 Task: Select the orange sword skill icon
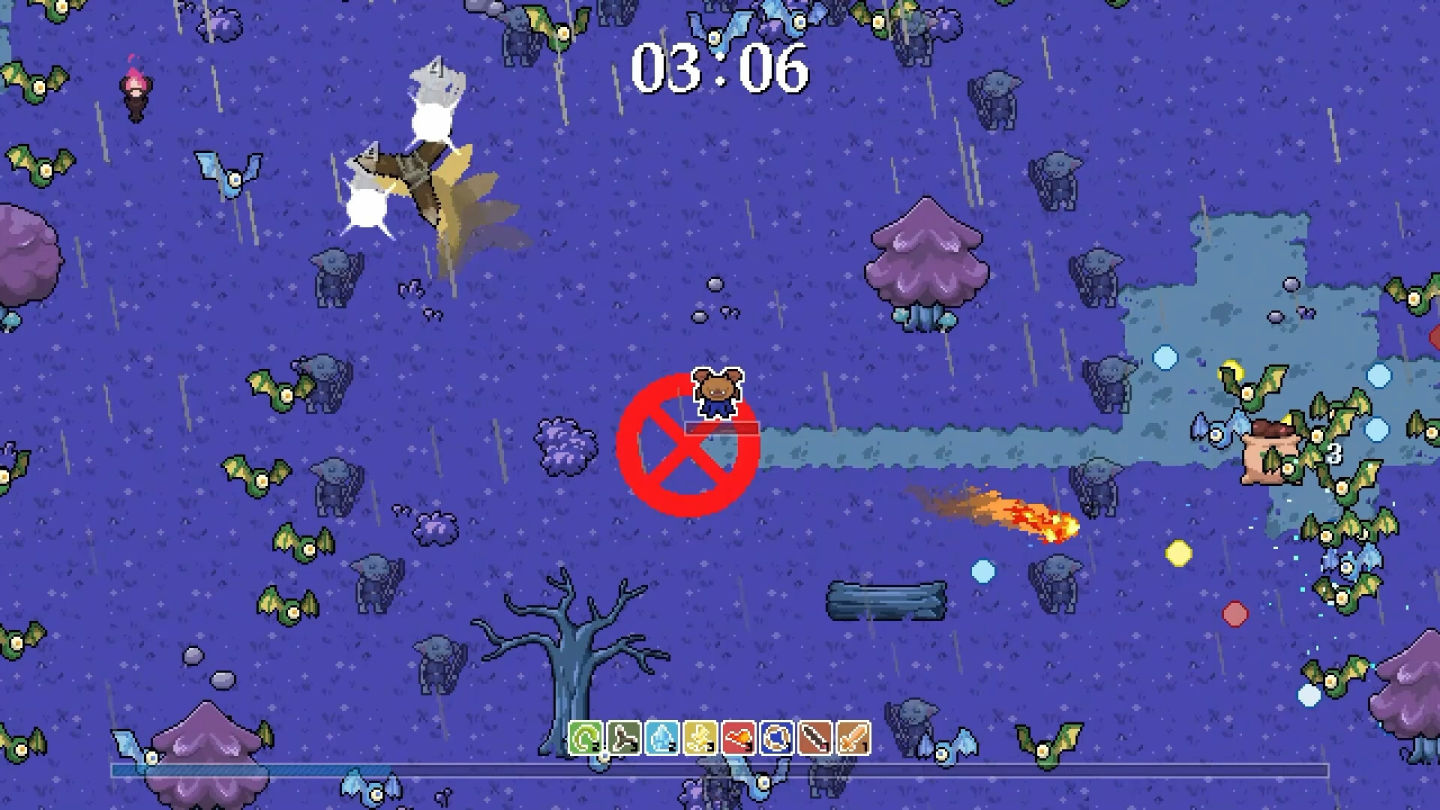852,739
